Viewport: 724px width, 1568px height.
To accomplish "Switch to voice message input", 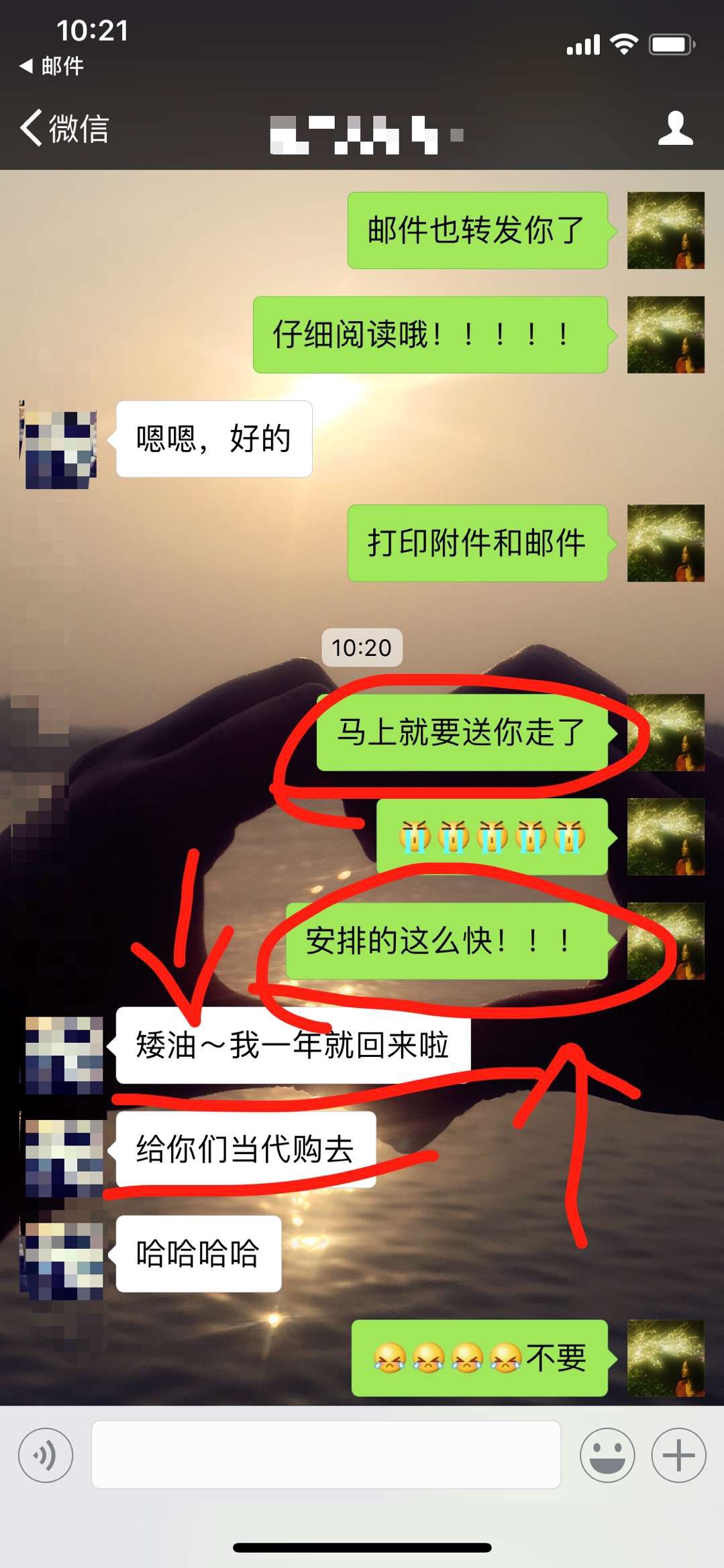I will 46,1455.
